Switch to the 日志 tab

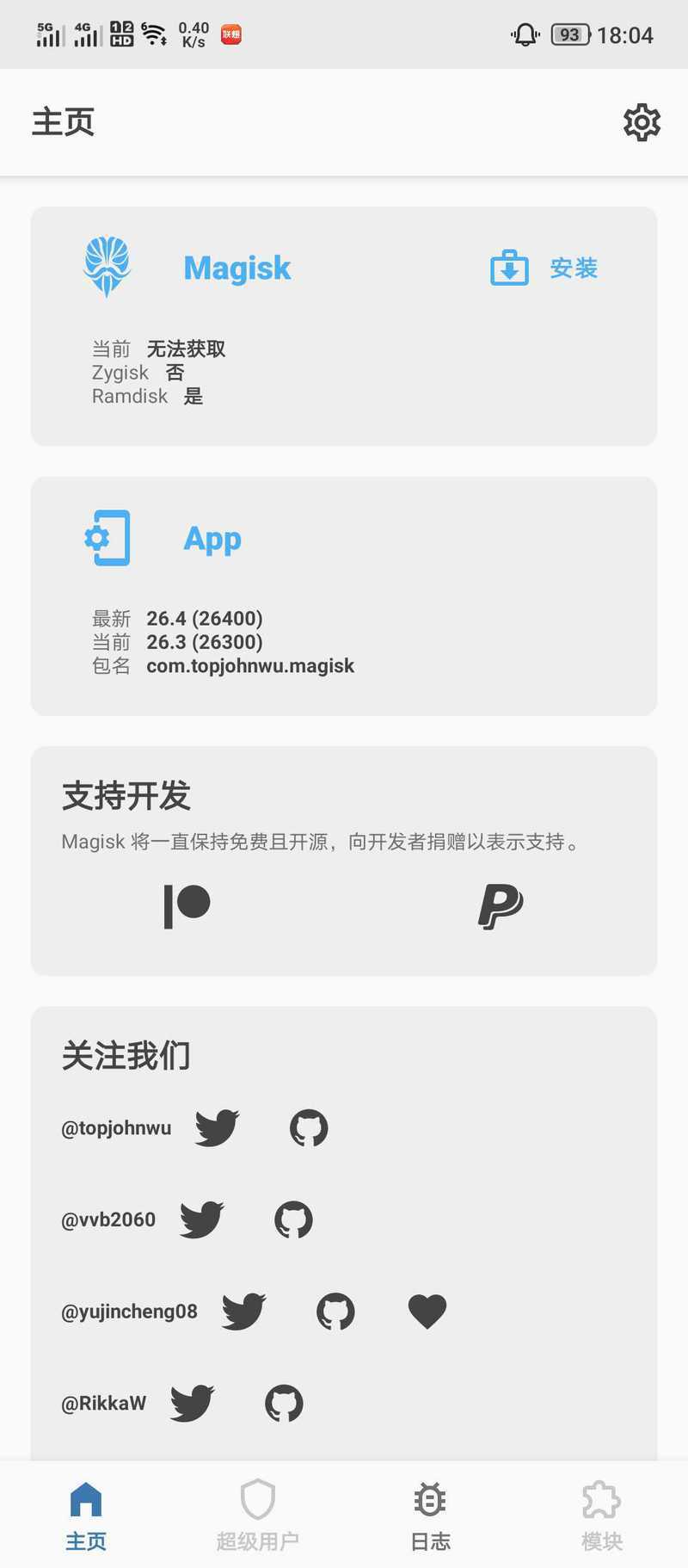click(x=430, y=1516)
